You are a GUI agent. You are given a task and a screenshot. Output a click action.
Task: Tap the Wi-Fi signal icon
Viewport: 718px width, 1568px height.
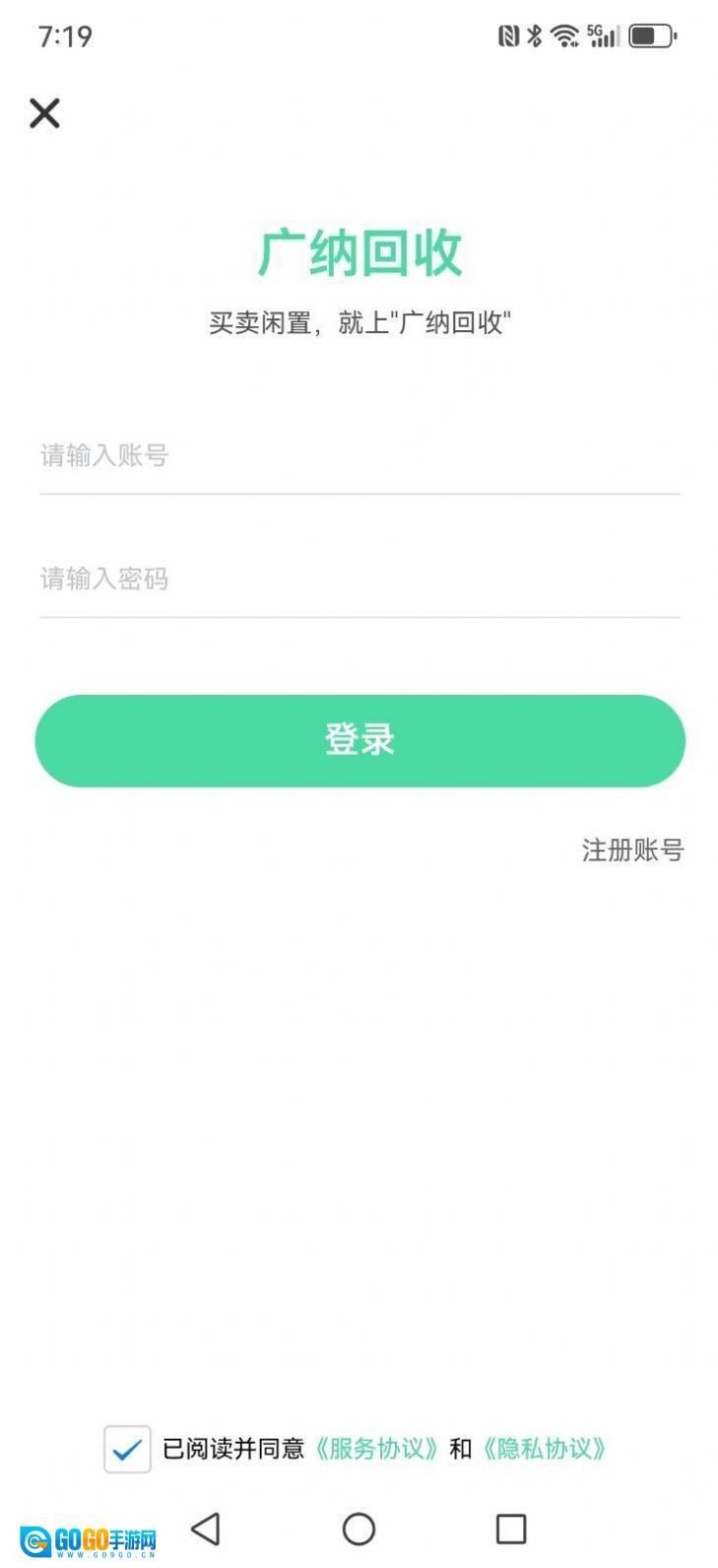[563, 34]
